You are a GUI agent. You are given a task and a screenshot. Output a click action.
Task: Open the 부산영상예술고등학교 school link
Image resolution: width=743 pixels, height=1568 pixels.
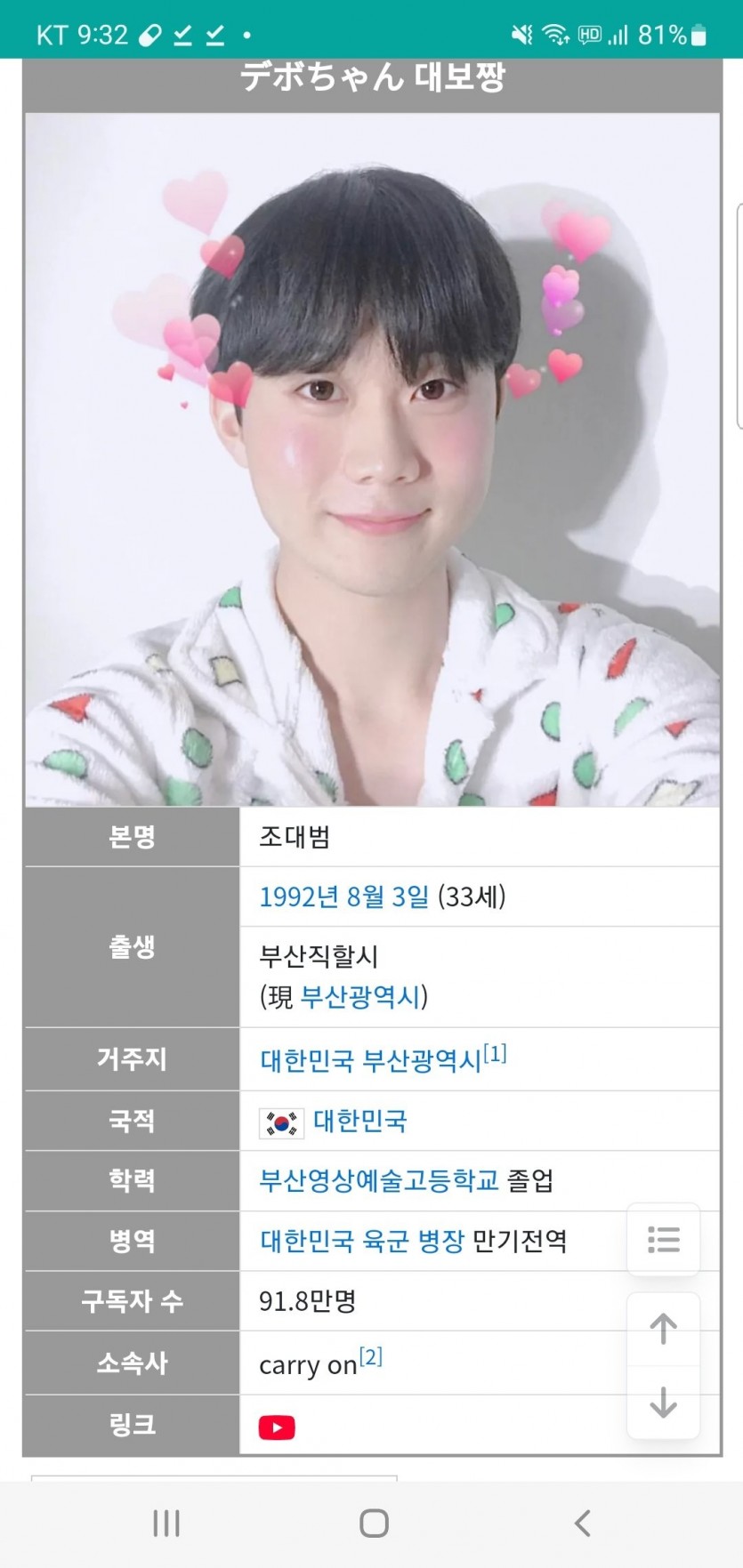click(379, 1180)
